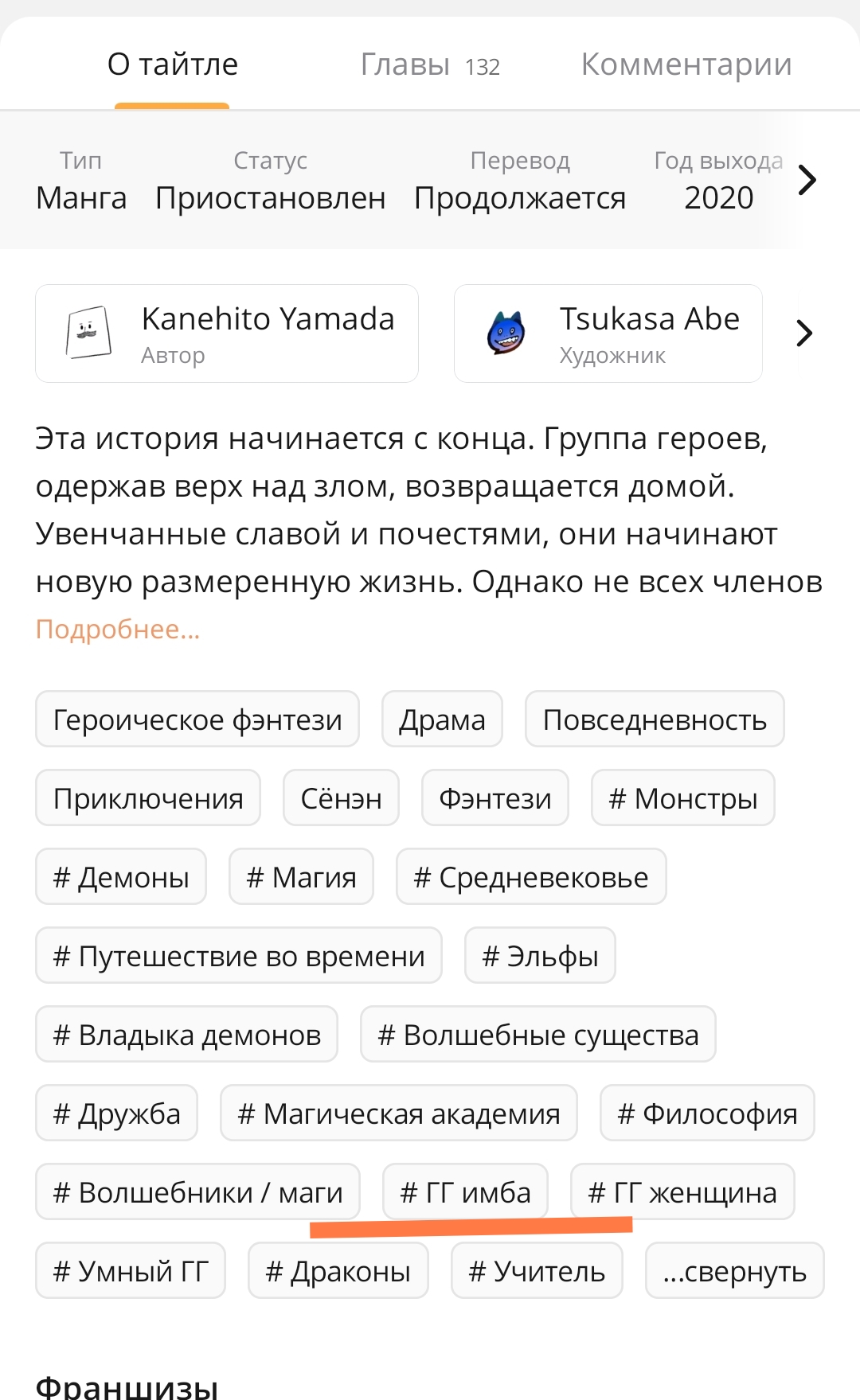The height and width of the screenshot is (1400, 860).
Task: Select the # ГГ женщина tag
Action: click(x=682, y=1191)
